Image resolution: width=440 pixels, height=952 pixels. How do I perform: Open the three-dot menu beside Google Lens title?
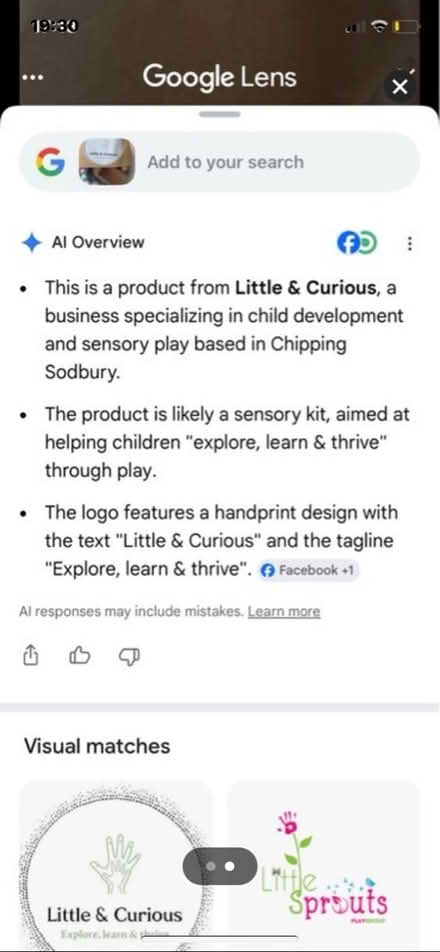(x=31, y=78)
